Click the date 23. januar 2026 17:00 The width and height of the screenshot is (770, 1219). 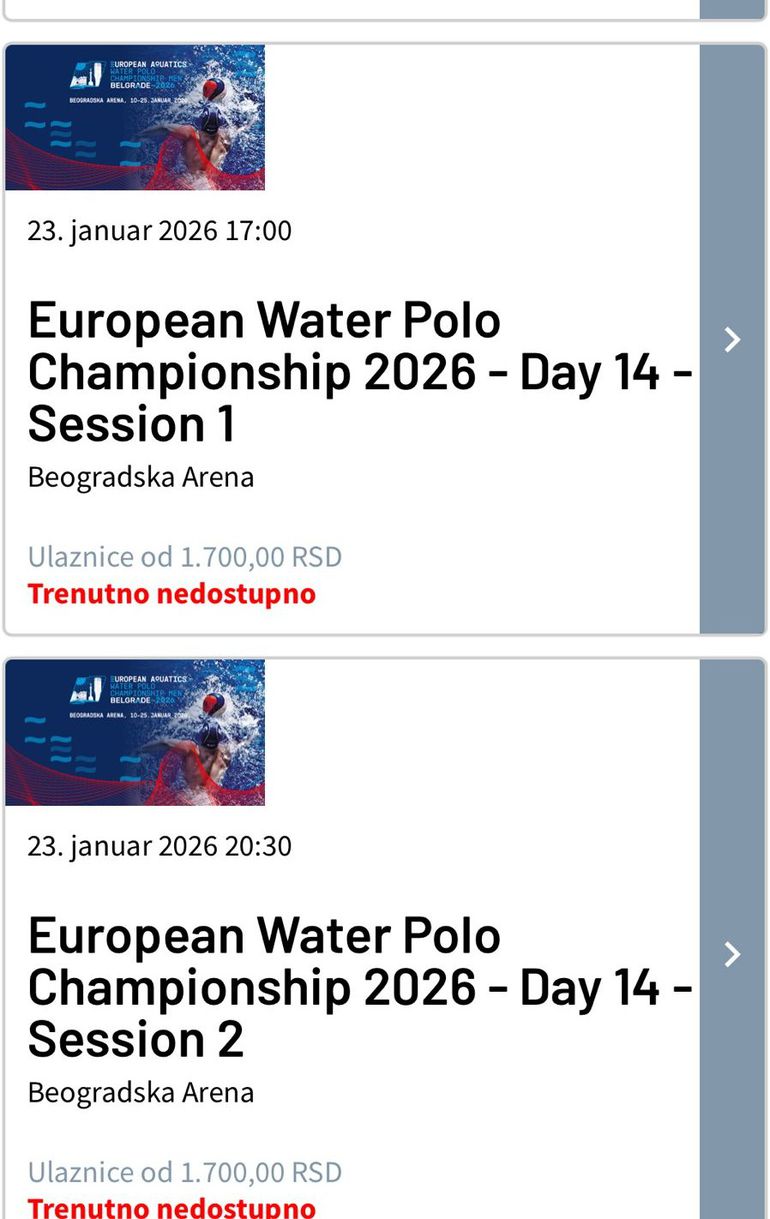click(x=160, y=230)
